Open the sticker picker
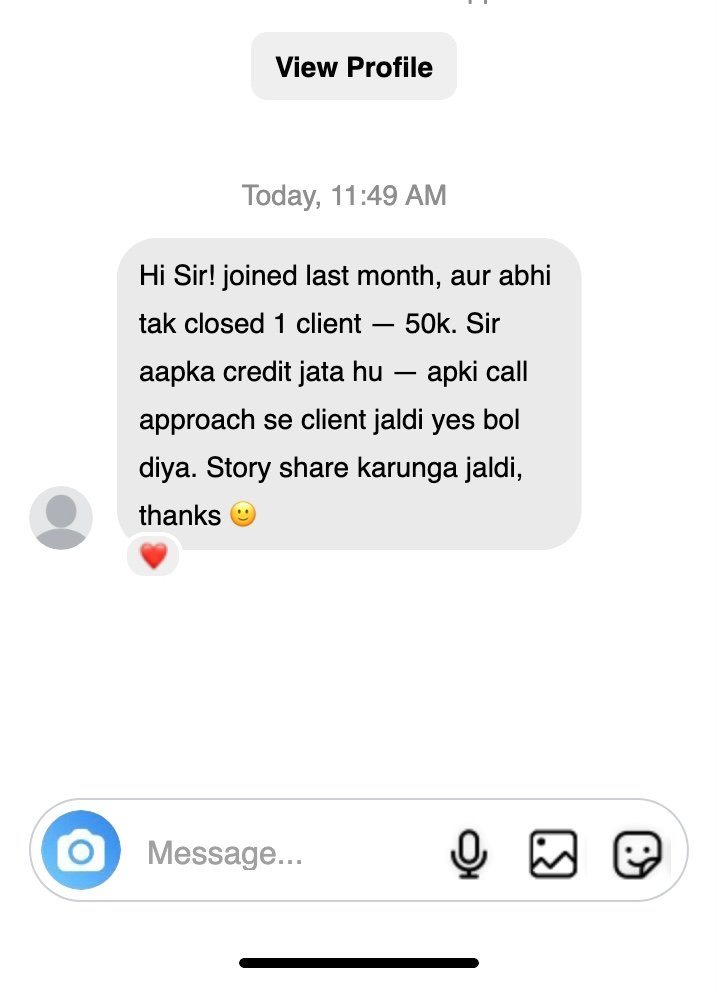This screenshot has height=992, width=719. (x=637, y=854)
